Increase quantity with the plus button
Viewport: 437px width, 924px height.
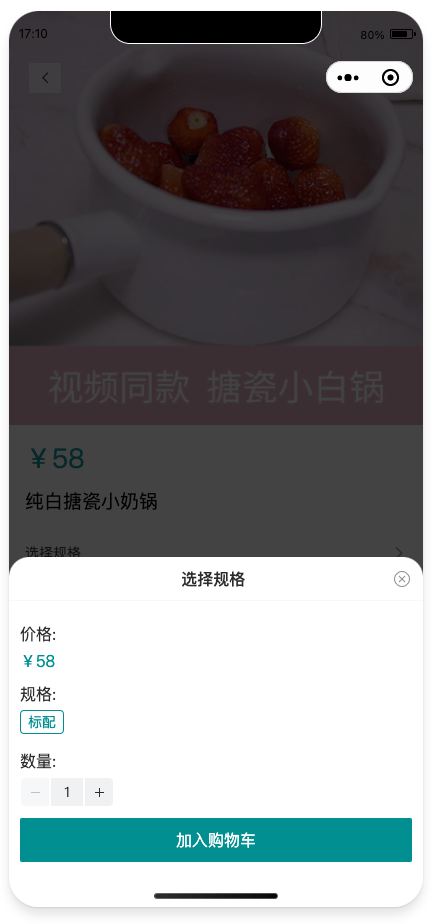(x=99, y=793)
